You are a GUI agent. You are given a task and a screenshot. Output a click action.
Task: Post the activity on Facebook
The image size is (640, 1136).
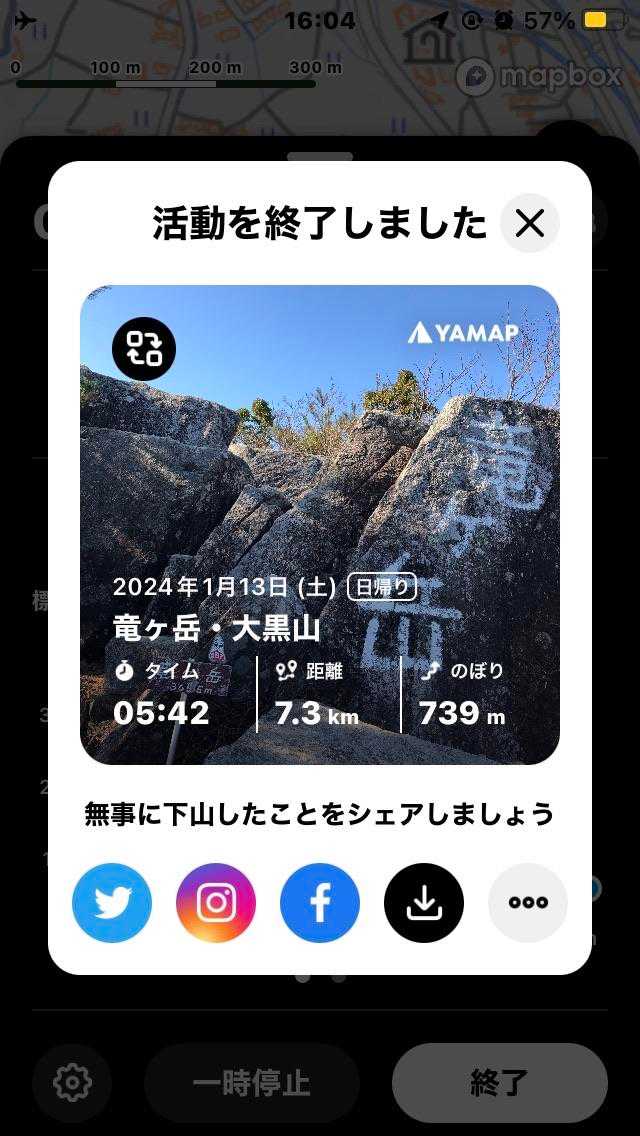tap(320, 903)
